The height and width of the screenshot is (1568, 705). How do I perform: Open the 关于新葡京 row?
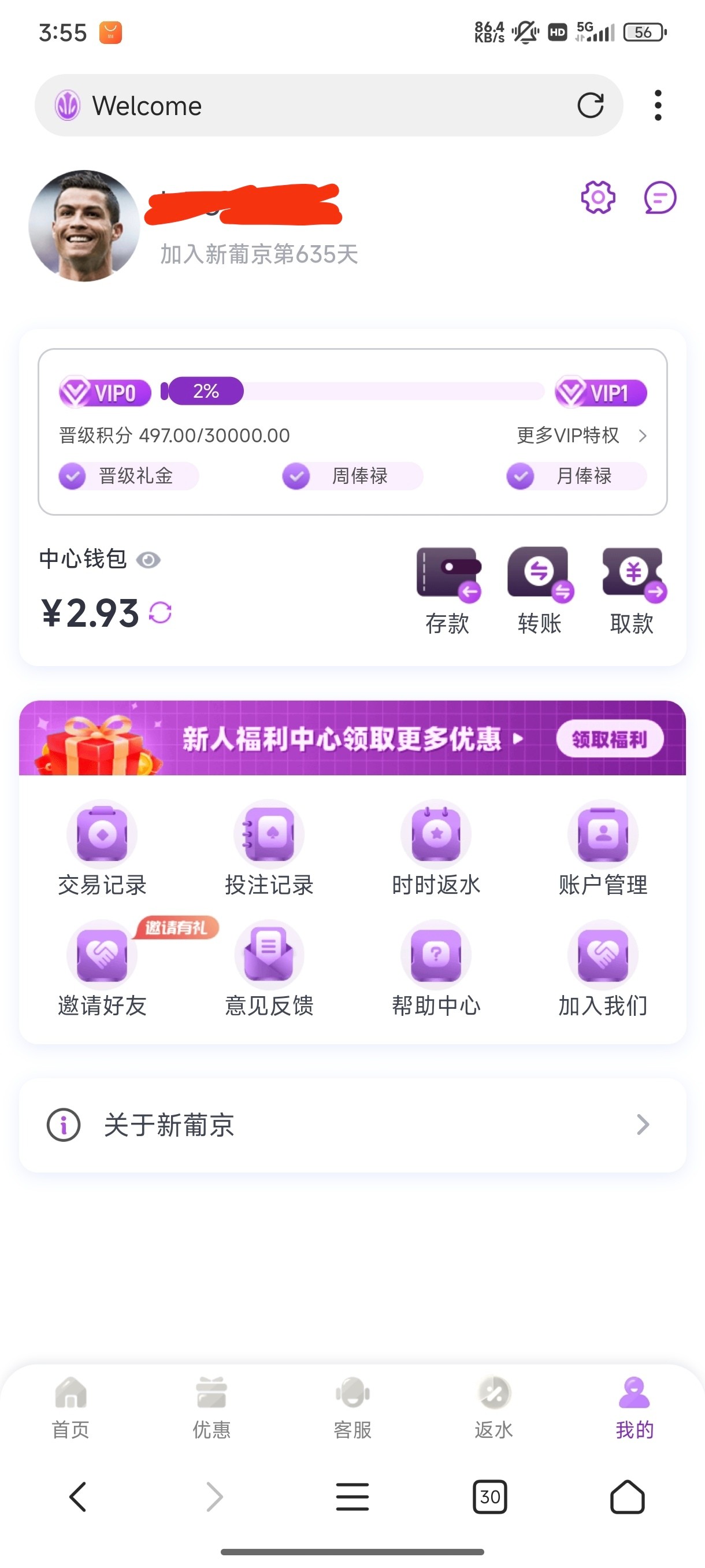pyautogui.click(x=352, y=1125)
